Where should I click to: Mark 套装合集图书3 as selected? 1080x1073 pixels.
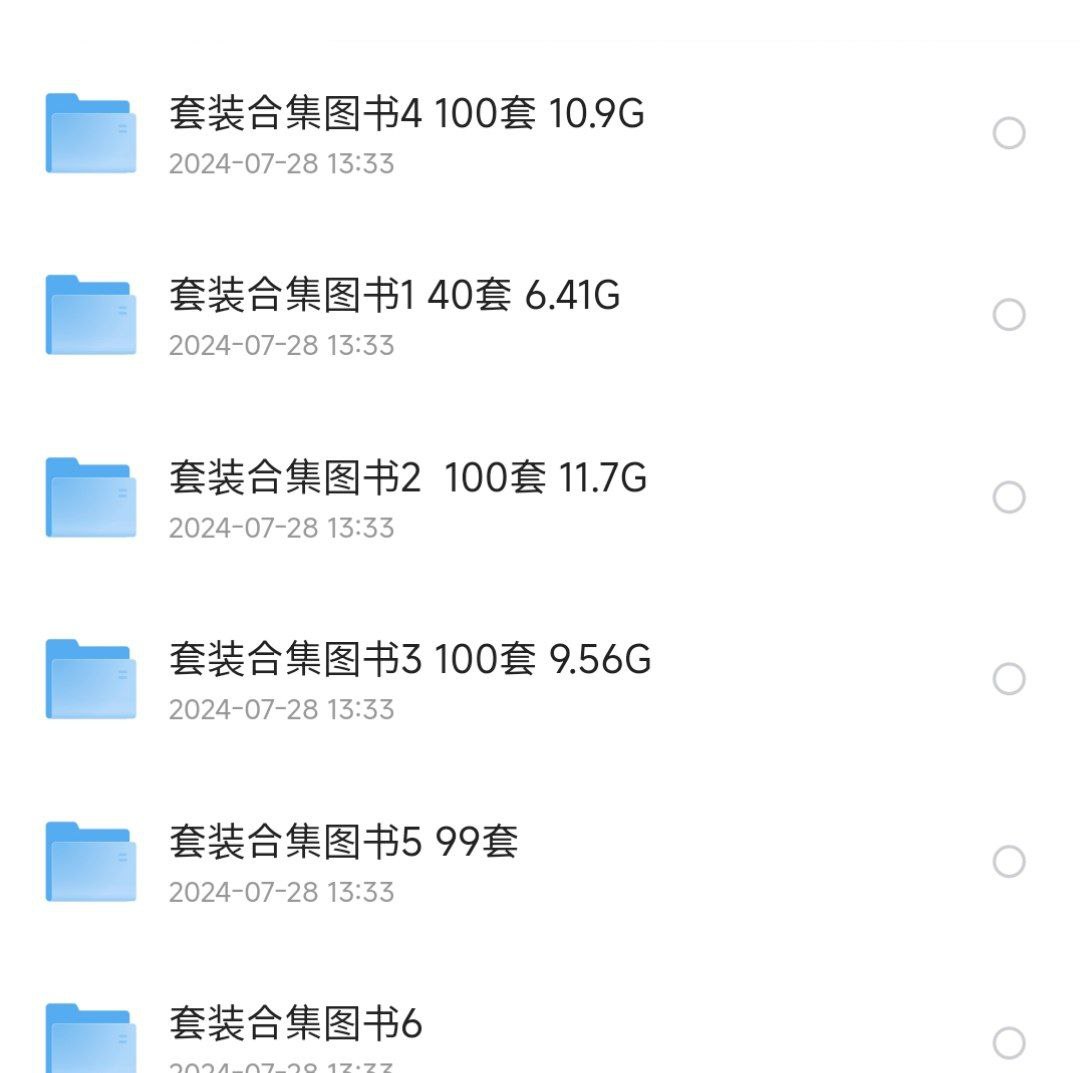pyautogui.click(x=1009, y=679)
